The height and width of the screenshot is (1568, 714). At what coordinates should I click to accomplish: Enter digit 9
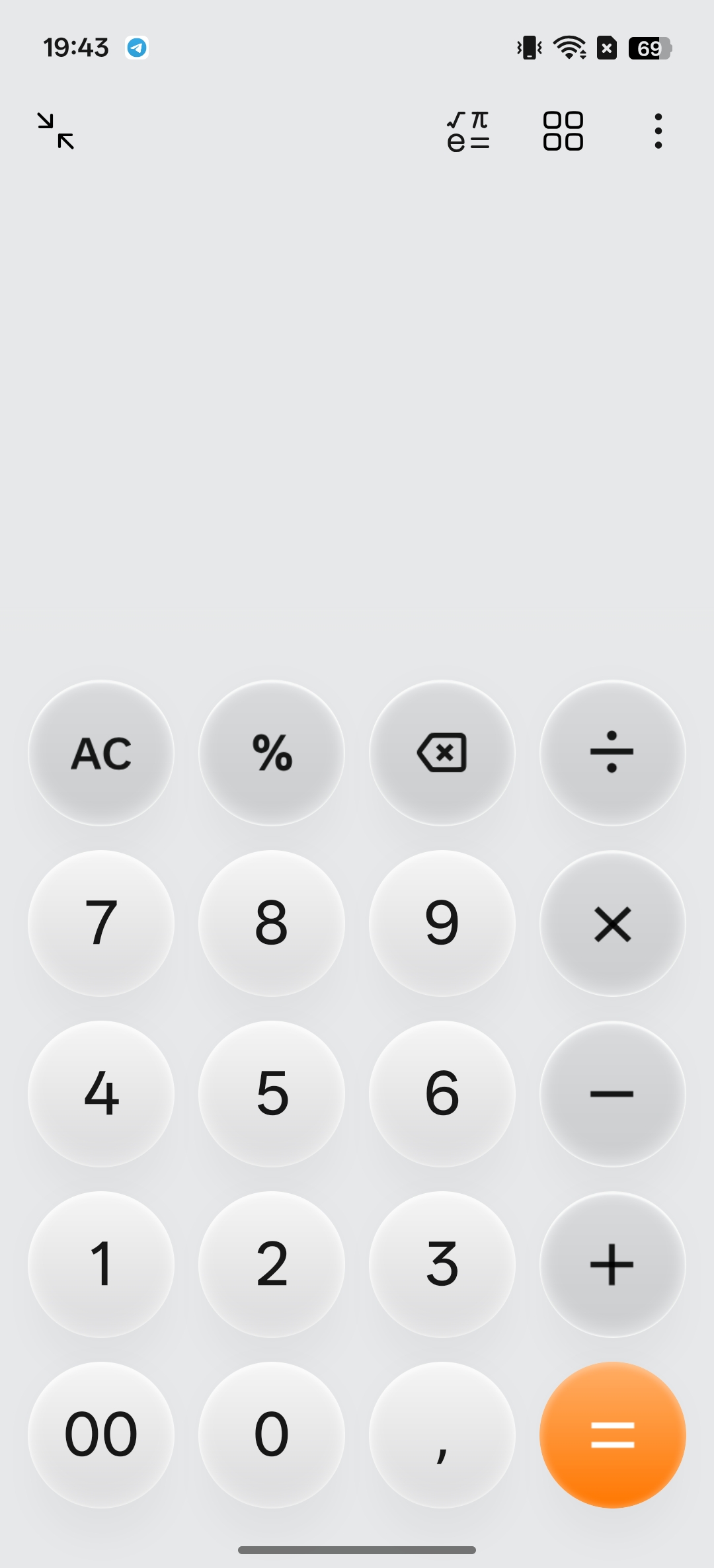pos(442,923)
